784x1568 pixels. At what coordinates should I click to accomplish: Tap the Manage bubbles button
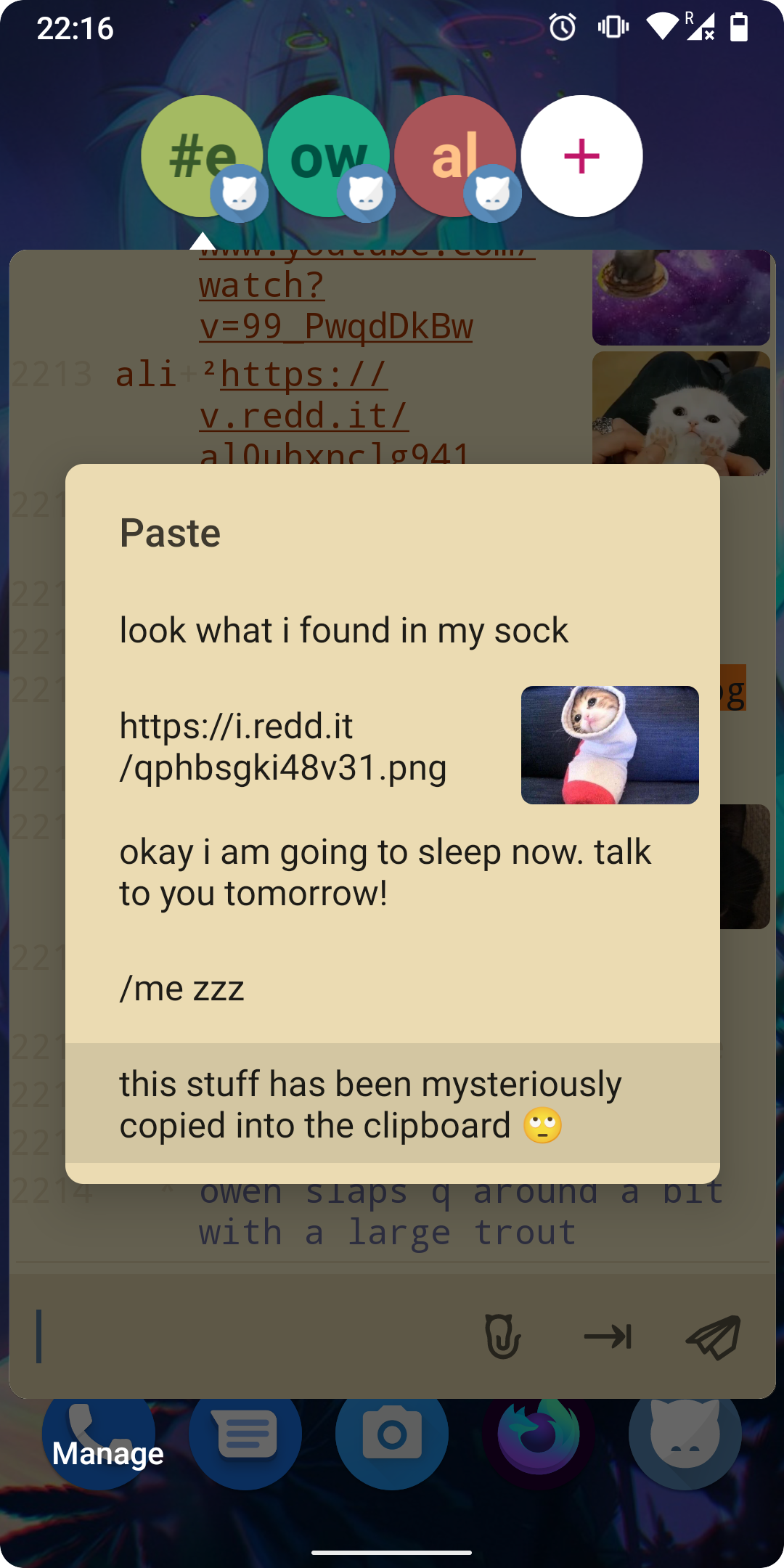[108, 1453]
